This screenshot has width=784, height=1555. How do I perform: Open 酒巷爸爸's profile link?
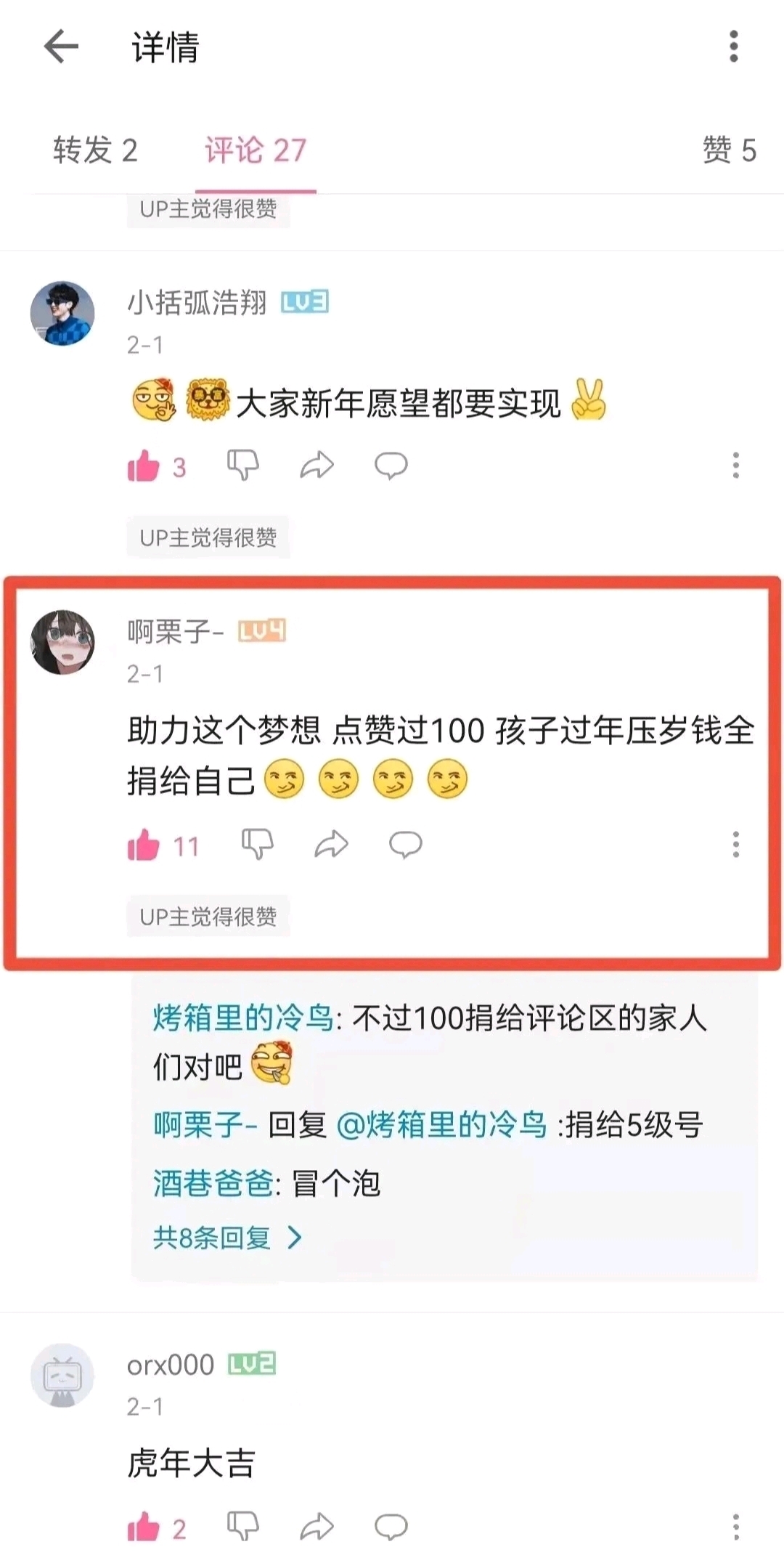coord(213,1183)
